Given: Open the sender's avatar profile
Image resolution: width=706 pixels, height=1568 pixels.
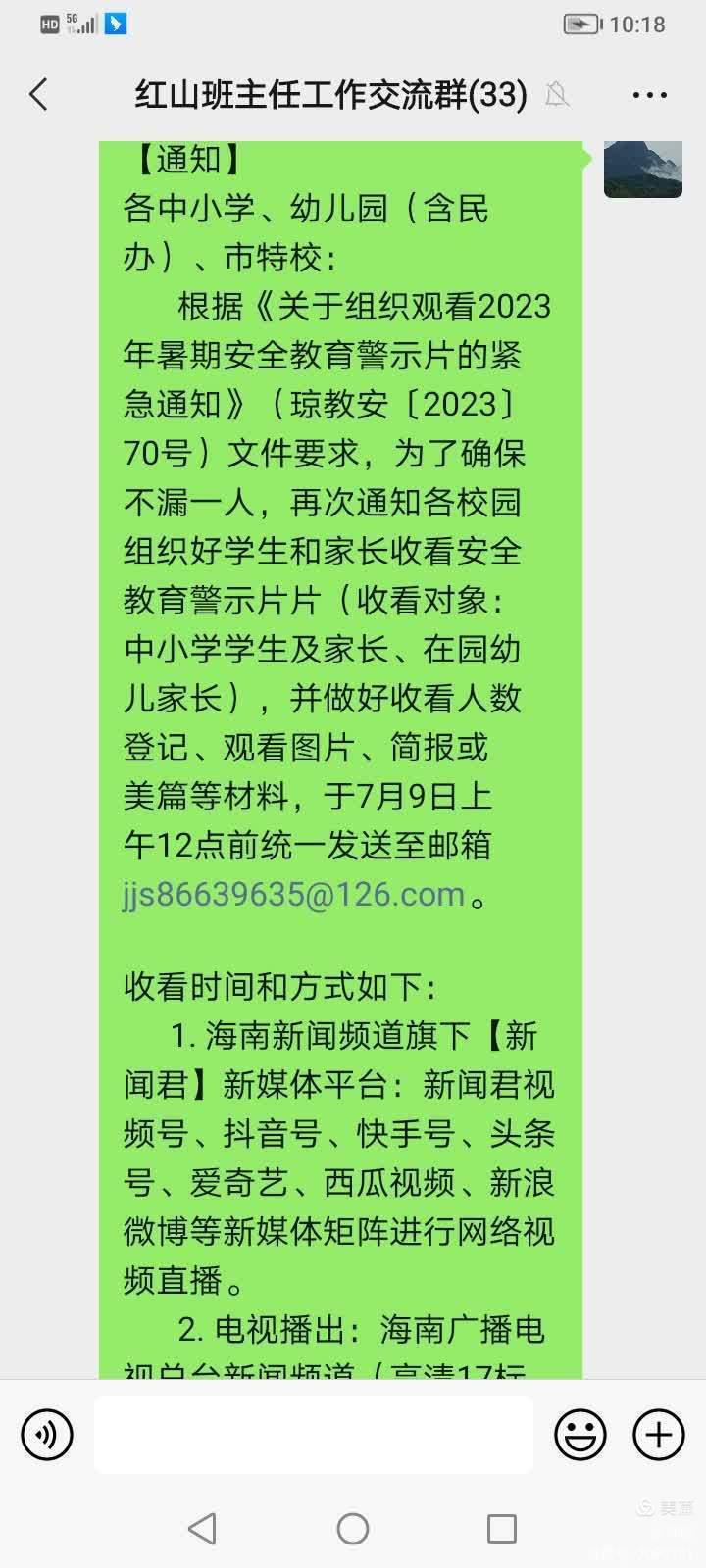Looking at the screenshot, I should point(642,169).
